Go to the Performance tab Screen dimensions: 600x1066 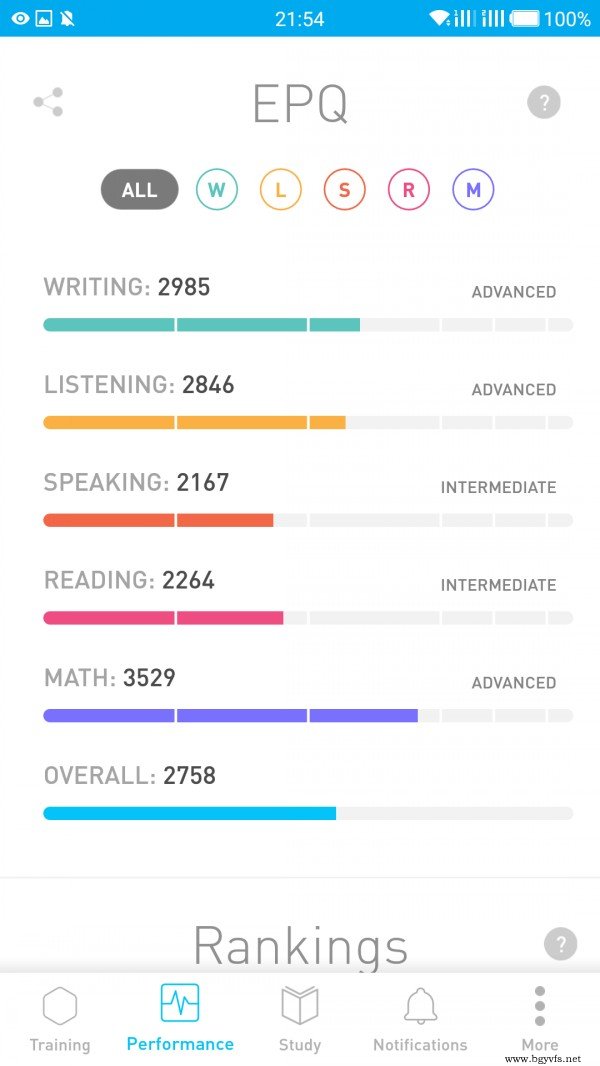pos(180,1018)
